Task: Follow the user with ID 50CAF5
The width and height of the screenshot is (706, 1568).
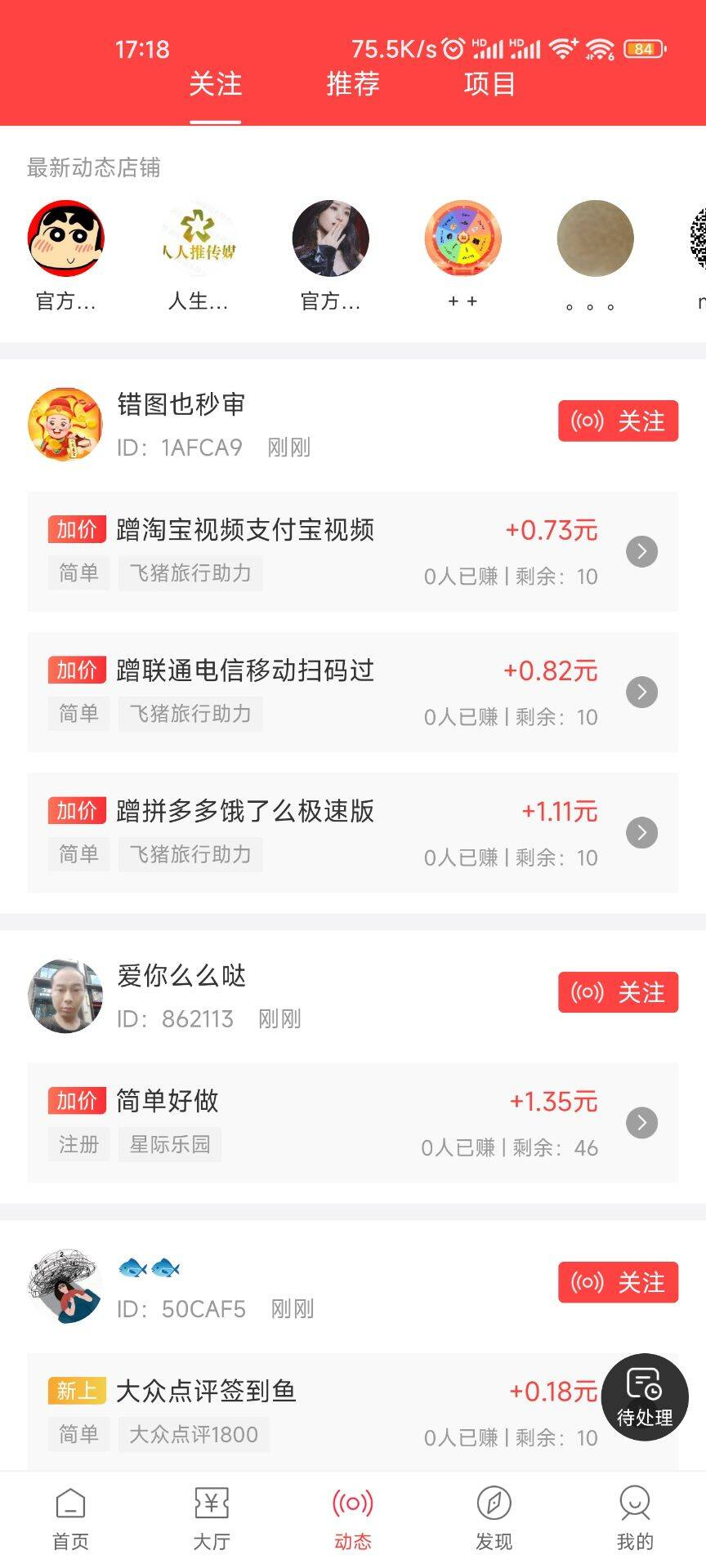Action: coord(618,1282)
